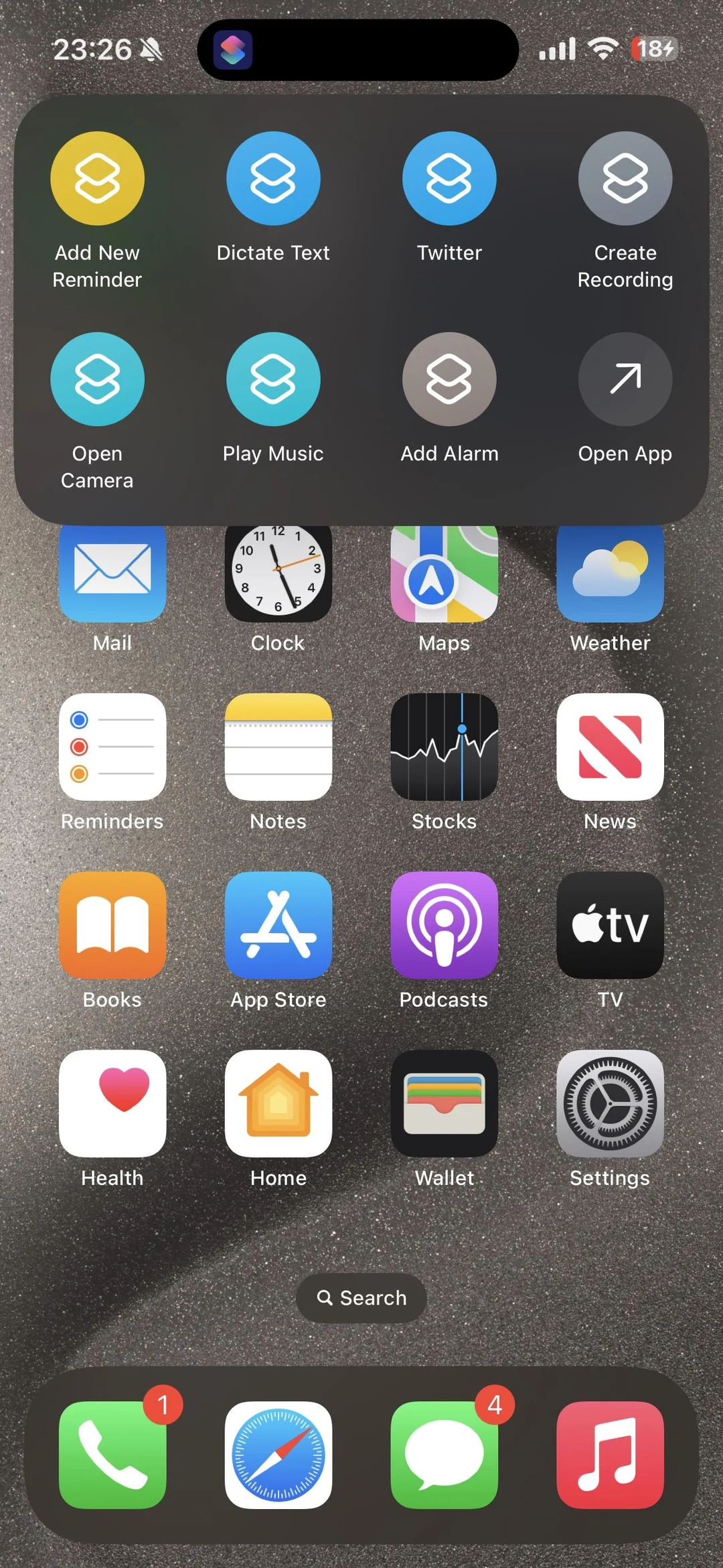Viewport: 723px width, 1568px height.
Task: Tap the battery indicator in status bar
Action: click(653, 48)
